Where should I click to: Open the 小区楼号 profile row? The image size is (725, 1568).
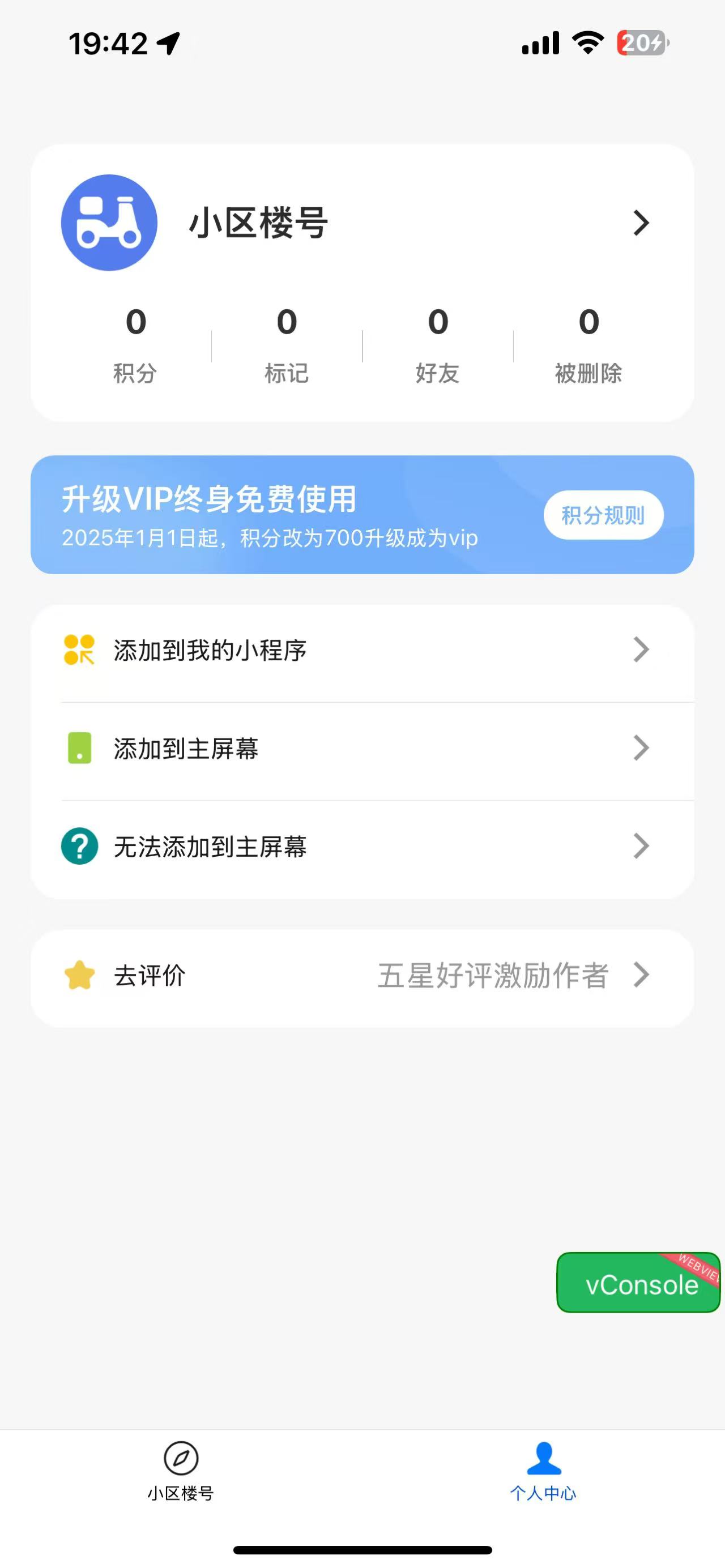362,223
